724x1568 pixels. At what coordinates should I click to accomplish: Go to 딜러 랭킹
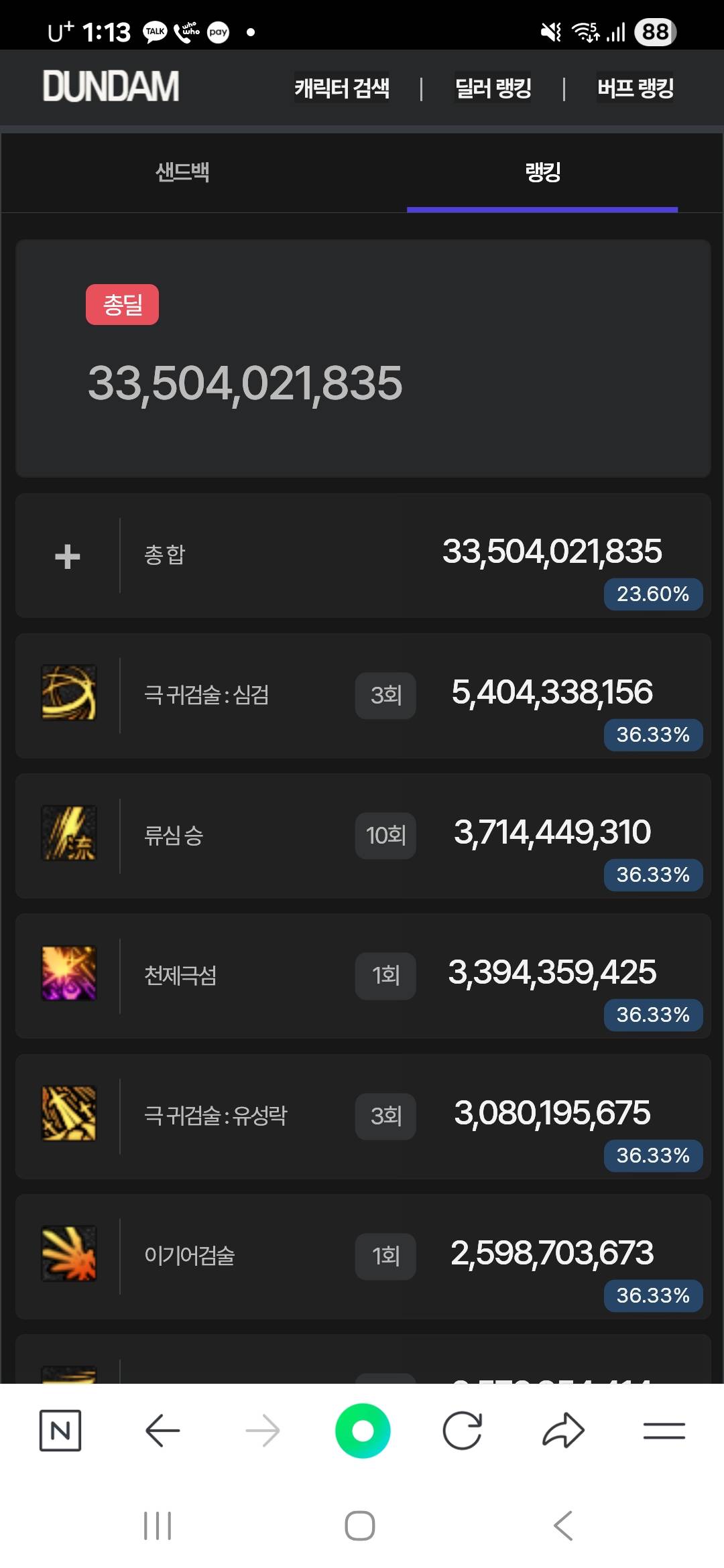click(x=493, y=88)
